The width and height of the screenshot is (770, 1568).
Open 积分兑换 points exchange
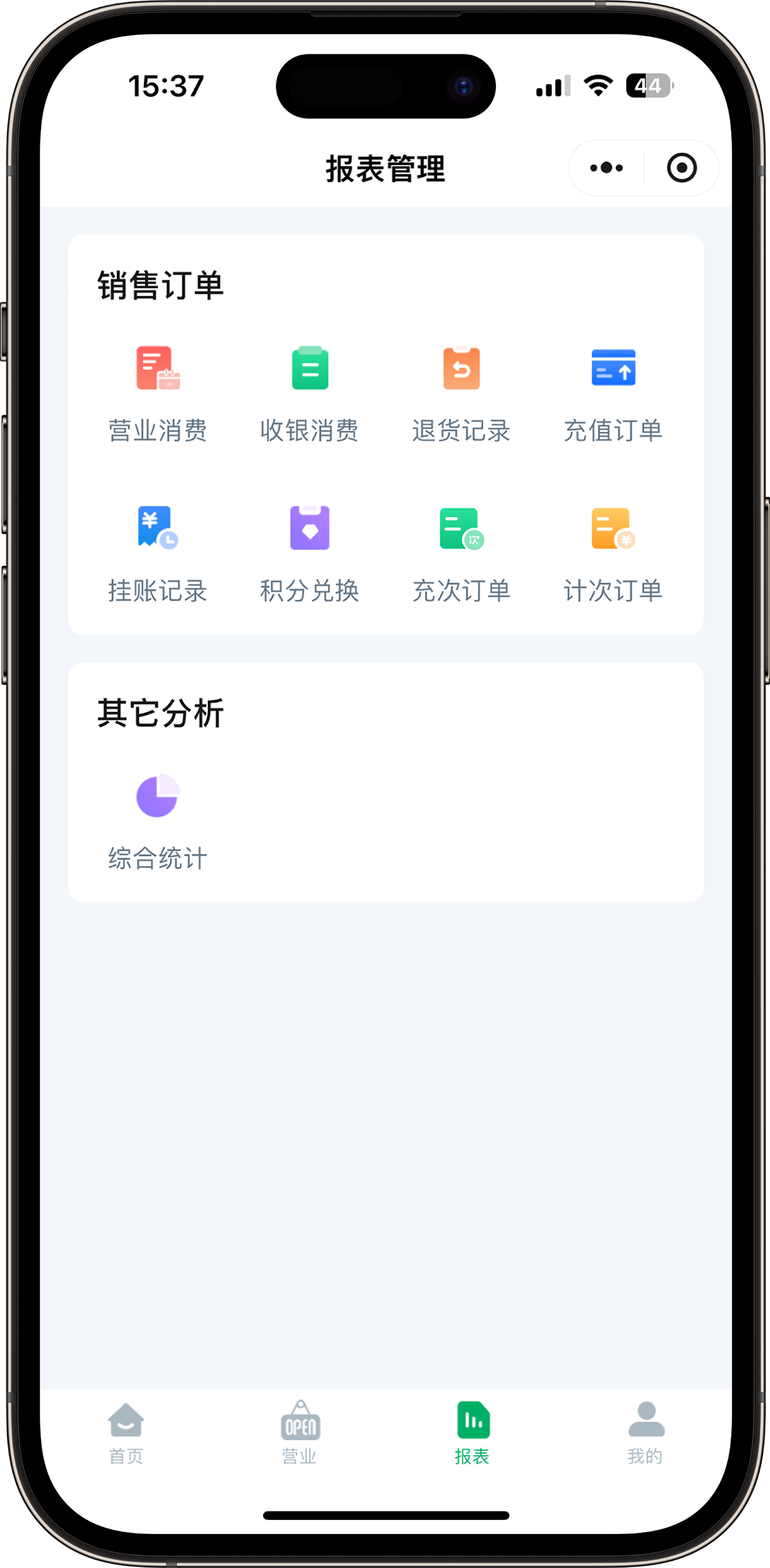[310, 553]
